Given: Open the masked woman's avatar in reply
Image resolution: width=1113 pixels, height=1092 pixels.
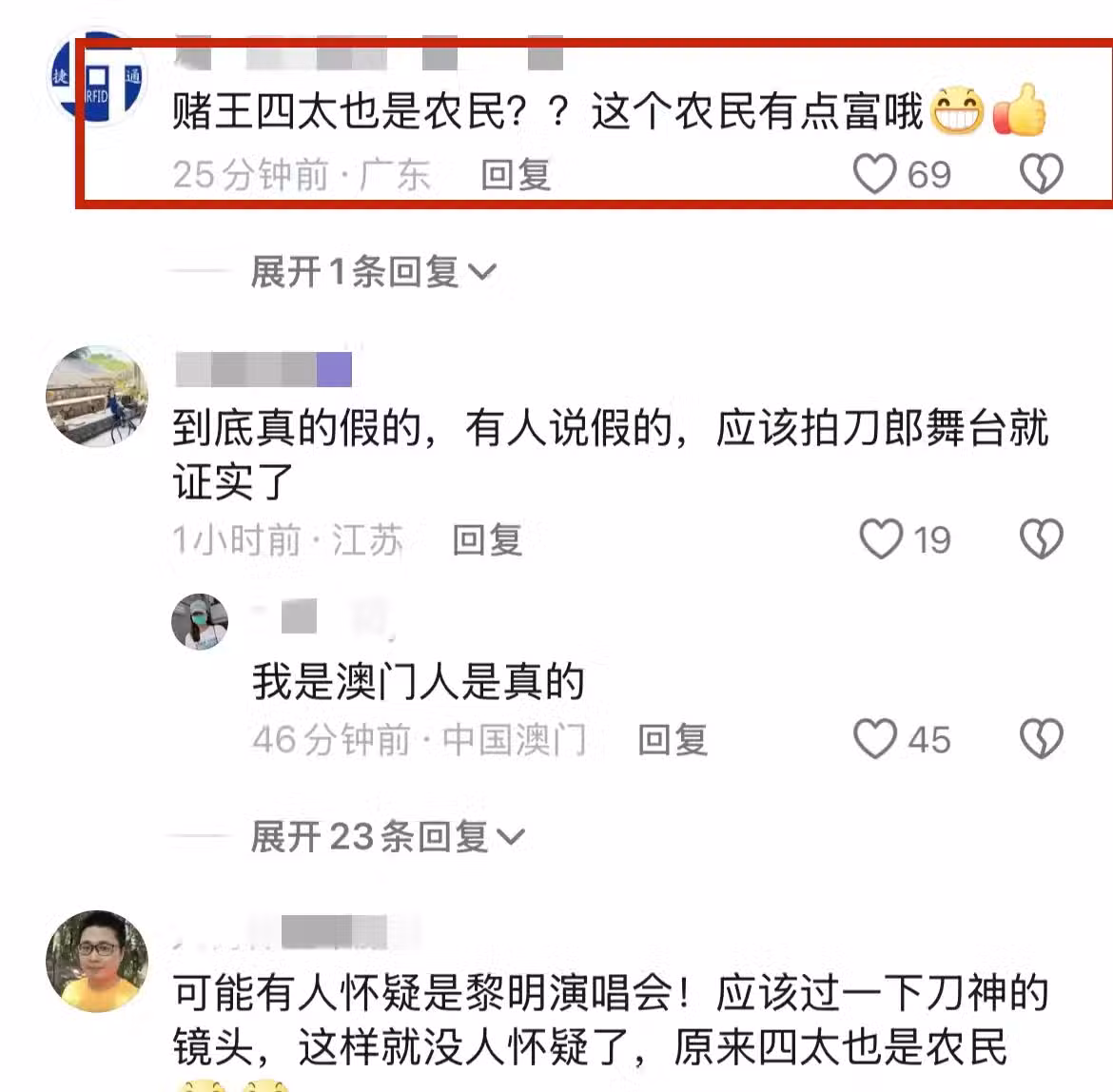Looking at the screenshot, I should pyautogui.click(x=200, y=622).
